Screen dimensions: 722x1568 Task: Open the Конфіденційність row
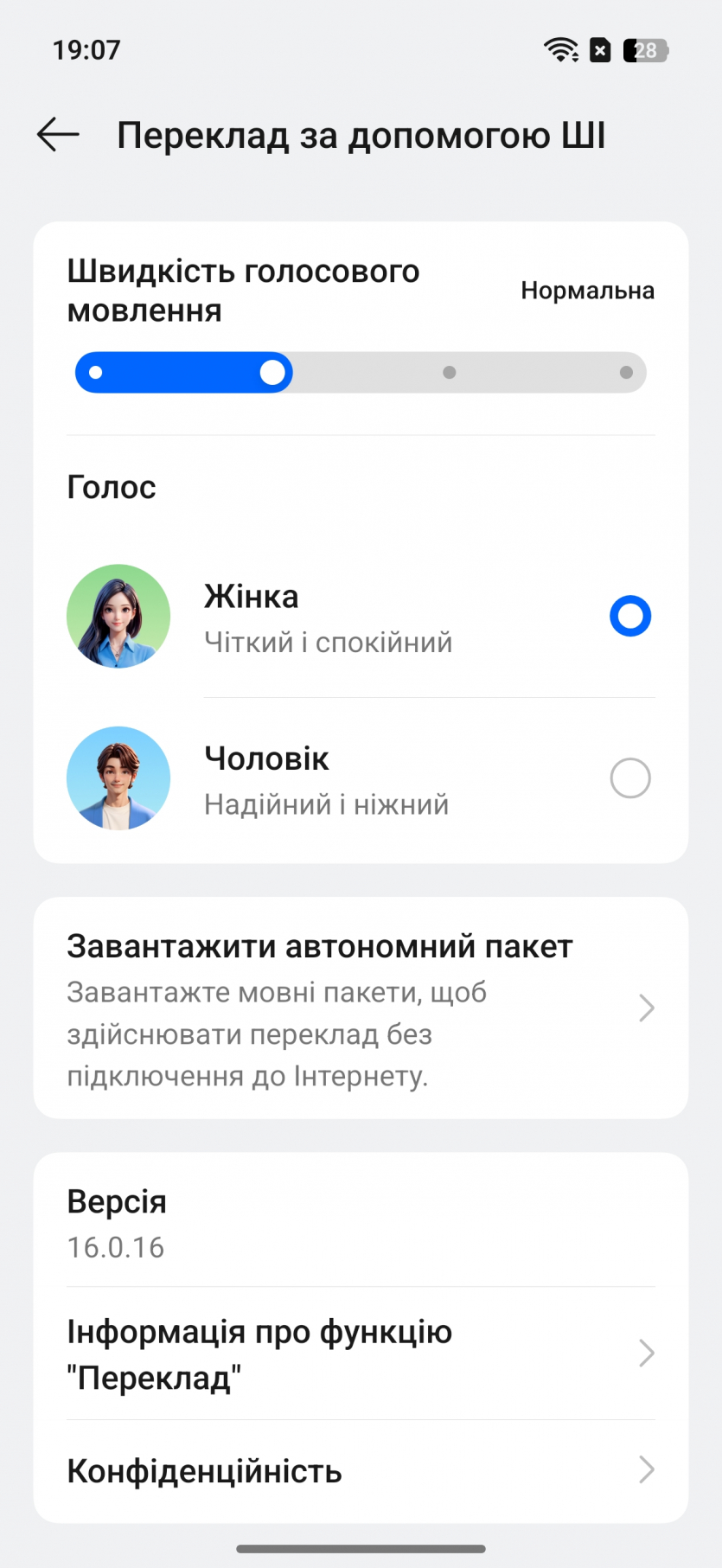(x=361, y=1470)
